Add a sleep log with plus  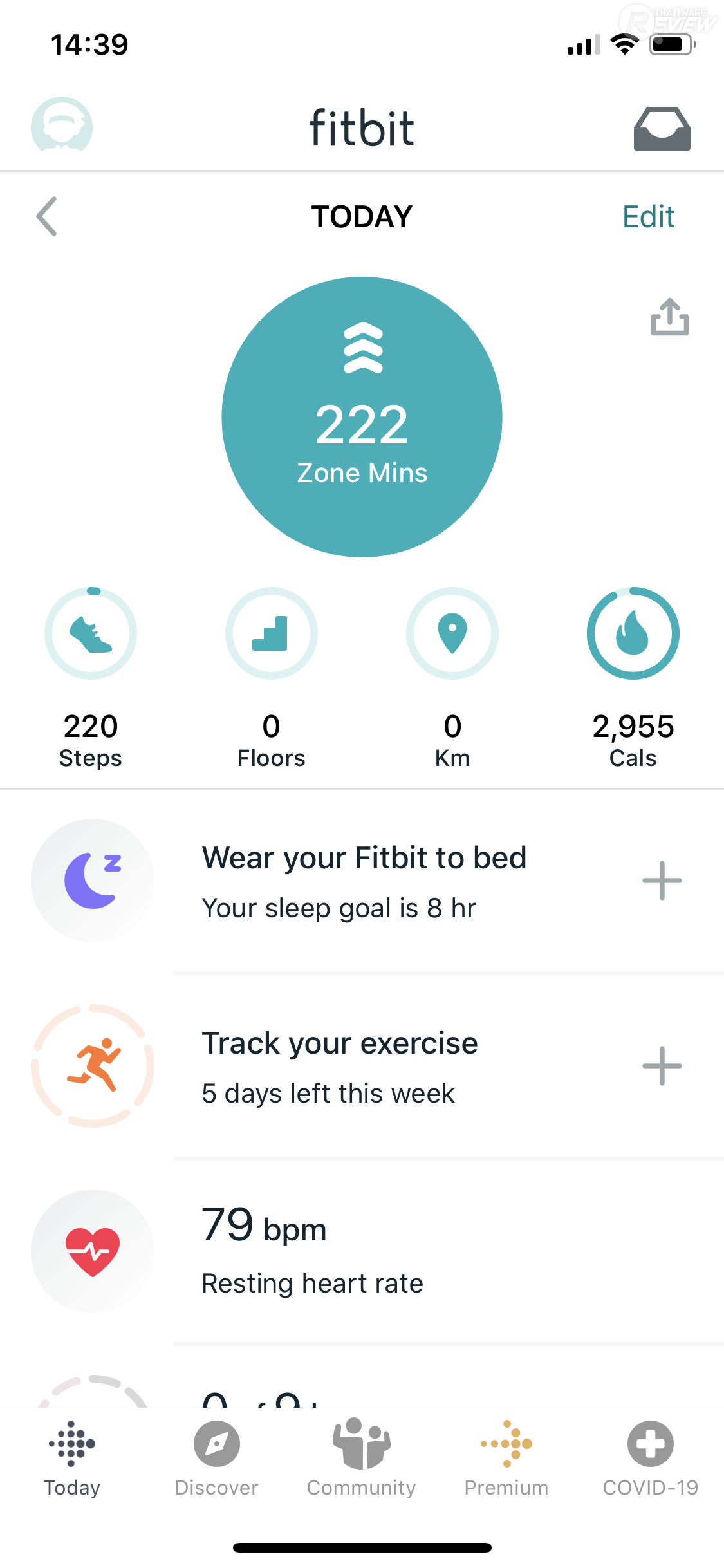click(662, 881)
